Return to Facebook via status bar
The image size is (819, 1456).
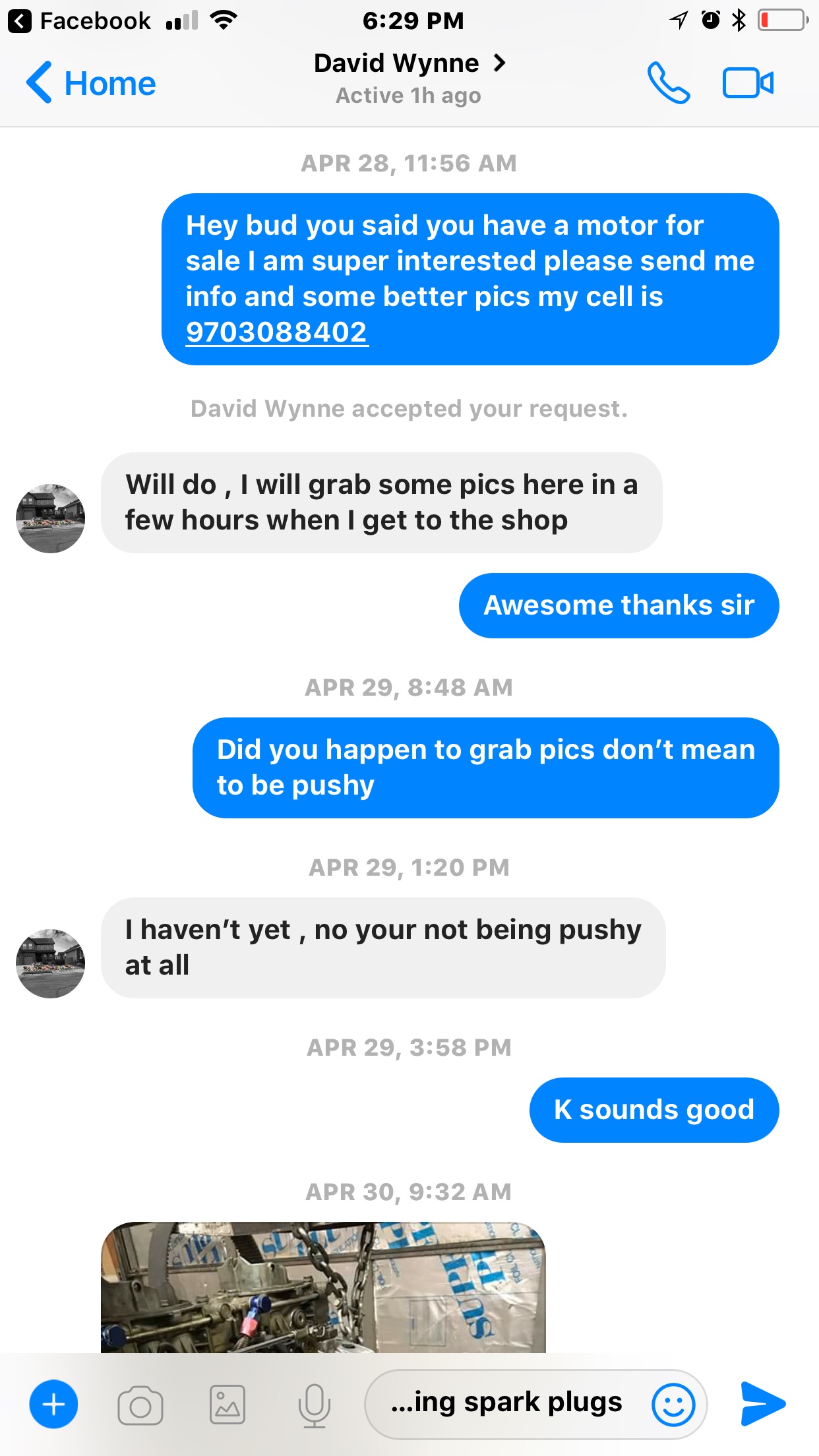coord(79,21)
